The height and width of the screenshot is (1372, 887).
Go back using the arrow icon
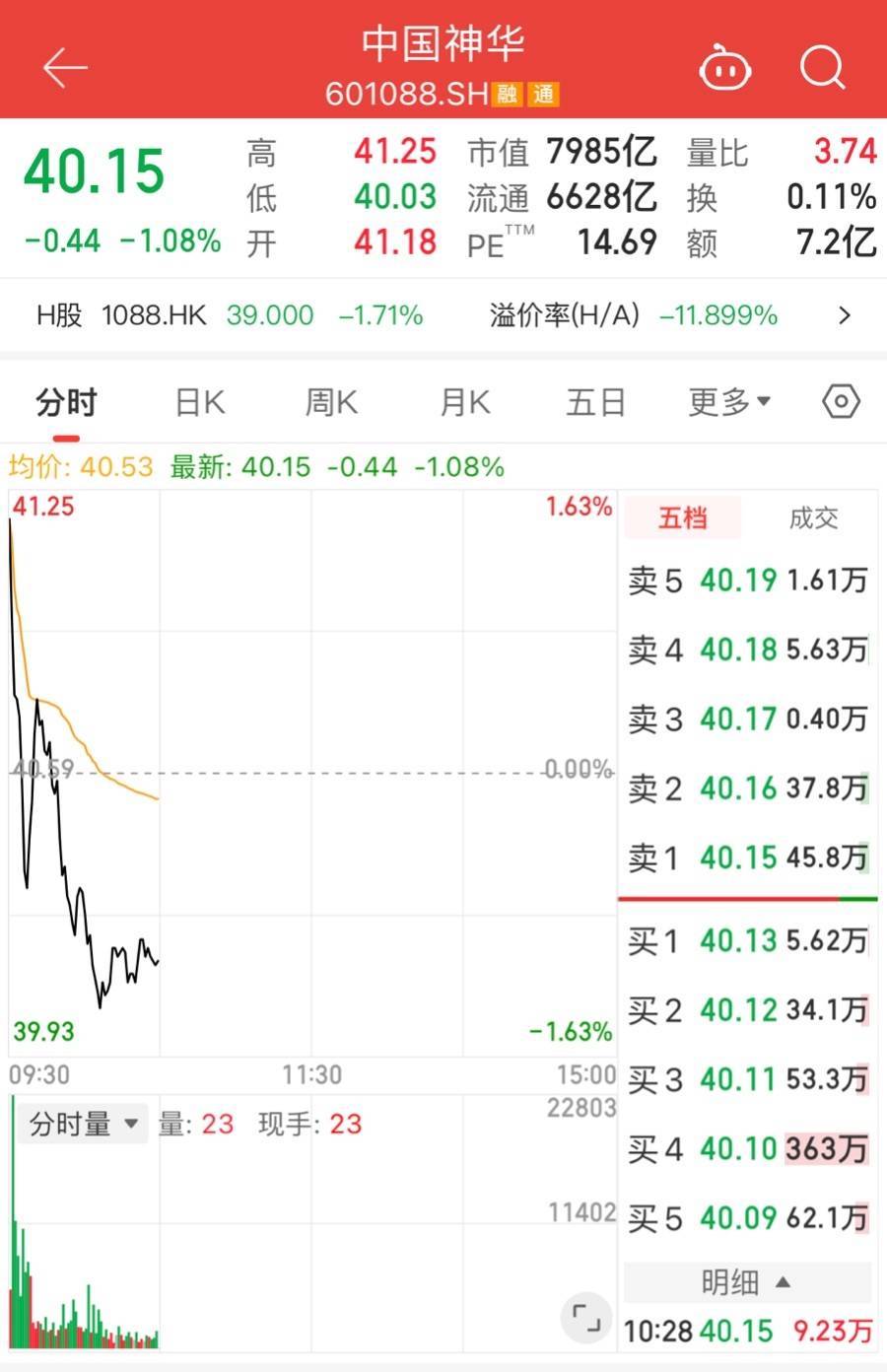[65, 68]
